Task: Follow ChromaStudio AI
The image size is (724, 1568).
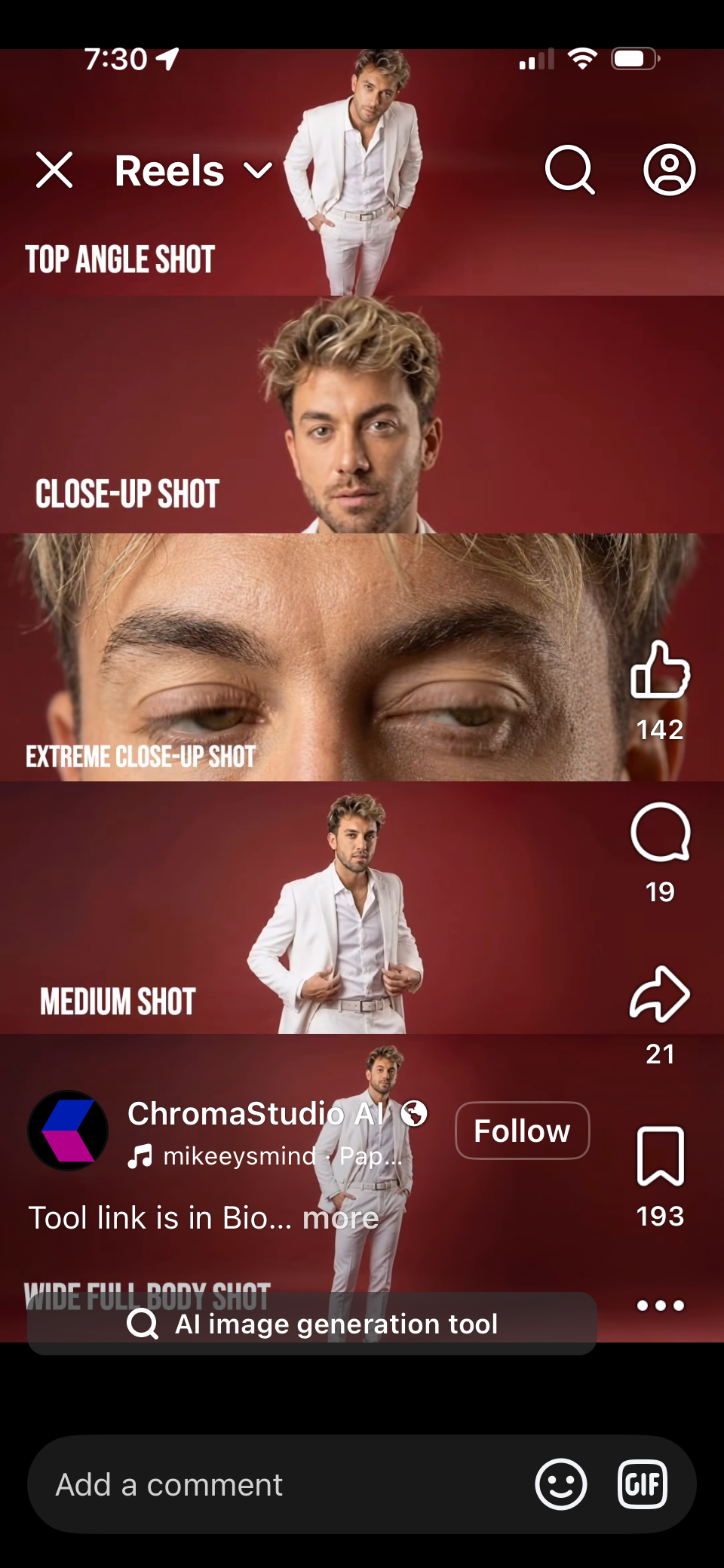Action: click(522, 1131)
